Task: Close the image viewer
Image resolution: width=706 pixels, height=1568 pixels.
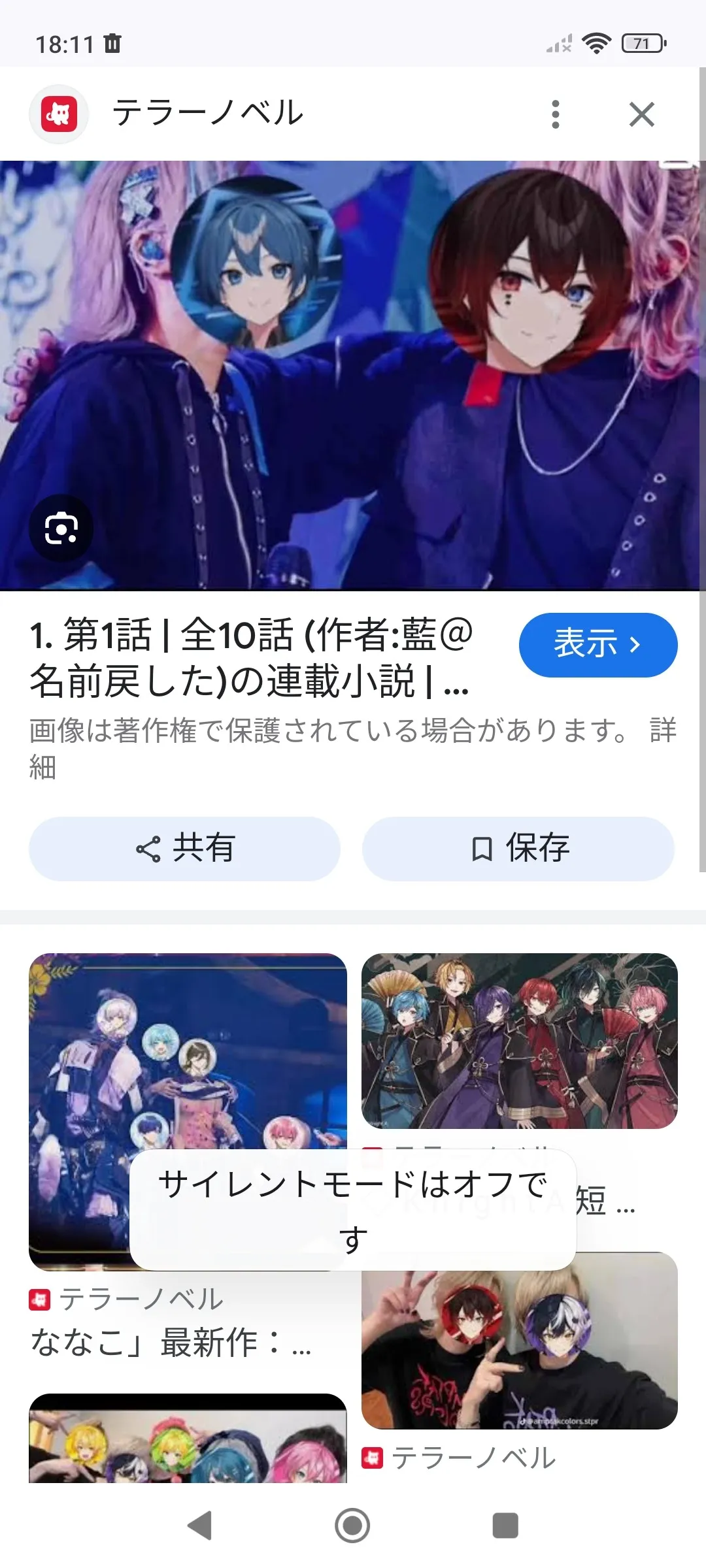Action: point(641,114)
